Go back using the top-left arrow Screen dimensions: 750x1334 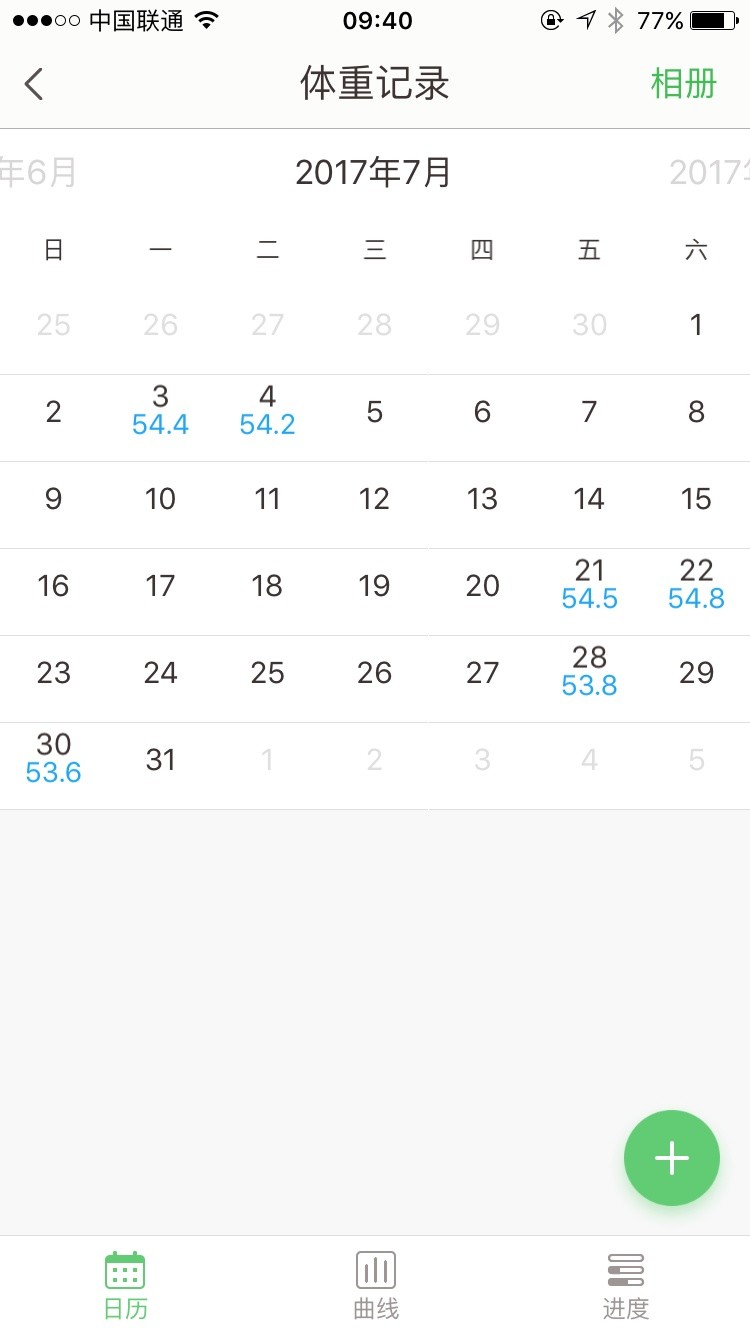tap(34, 84)
